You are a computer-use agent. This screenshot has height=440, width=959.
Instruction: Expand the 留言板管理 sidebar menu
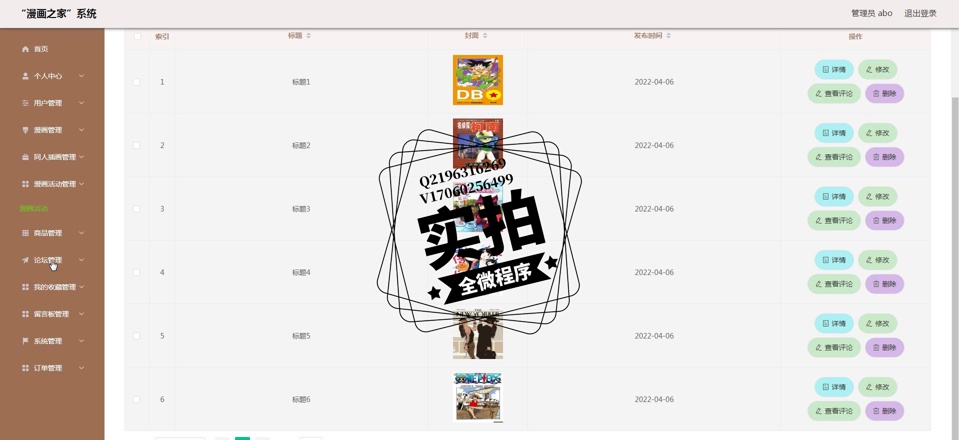52,314
